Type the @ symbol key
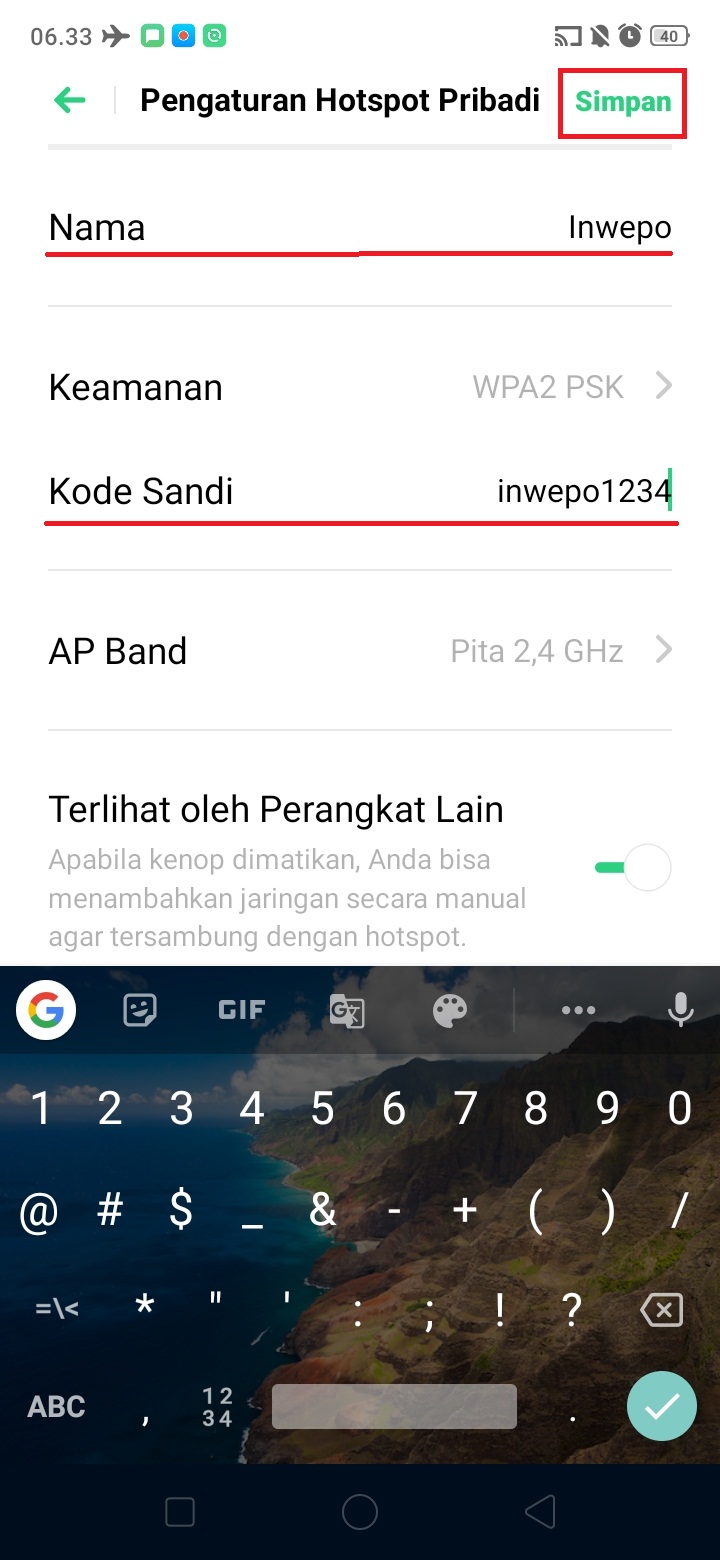 coord(39,1213)
